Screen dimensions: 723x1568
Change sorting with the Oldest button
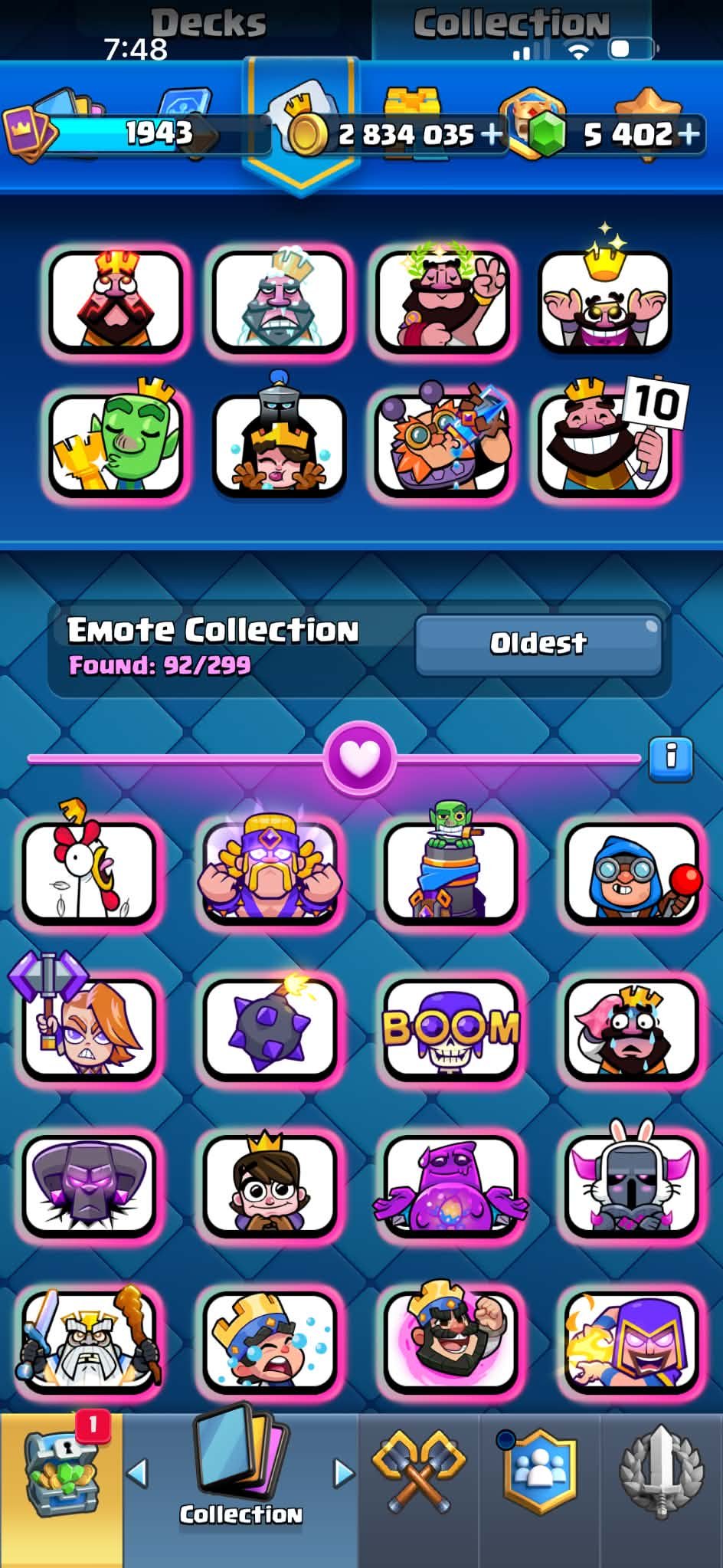(538, 645)
